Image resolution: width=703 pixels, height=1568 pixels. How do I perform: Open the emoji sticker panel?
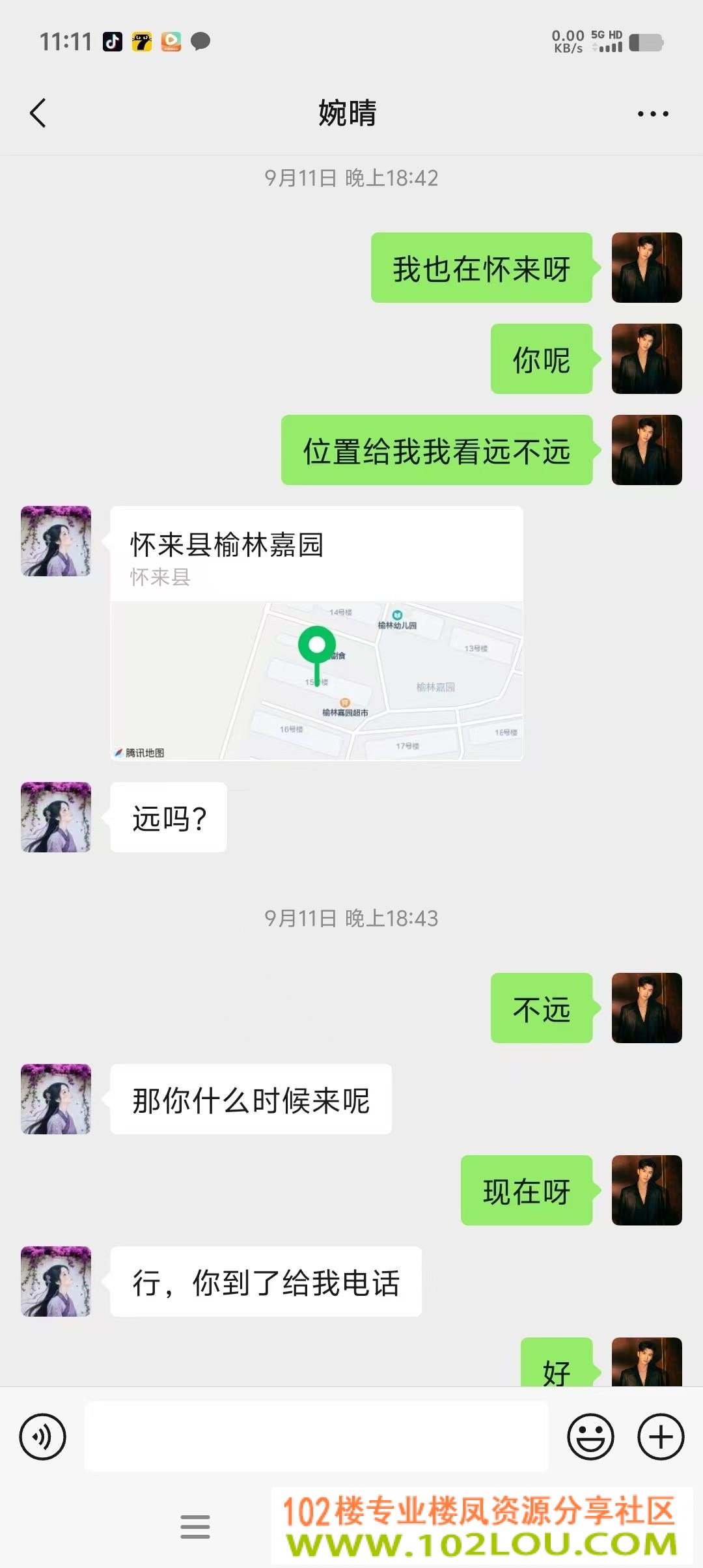[590, 1436]
